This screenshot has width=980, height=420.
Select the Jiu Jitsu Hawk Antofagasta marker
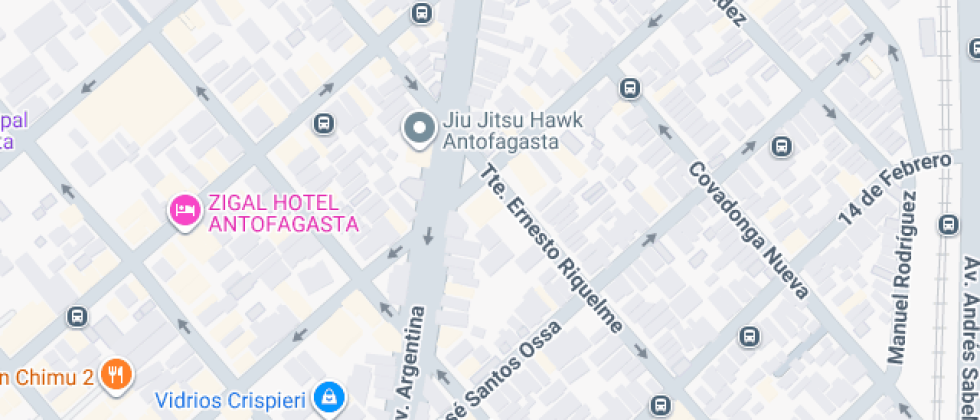tap(419, 129)
